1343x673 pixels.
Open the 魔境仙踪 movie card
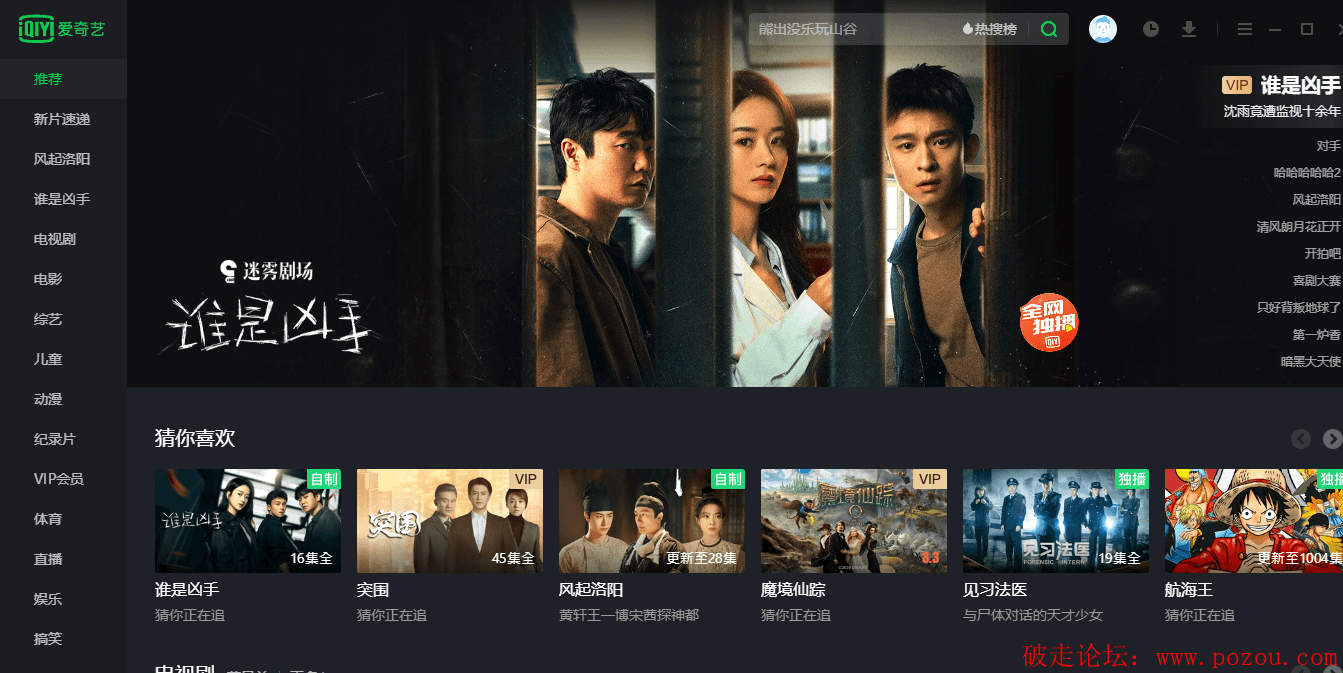point(853,521)
